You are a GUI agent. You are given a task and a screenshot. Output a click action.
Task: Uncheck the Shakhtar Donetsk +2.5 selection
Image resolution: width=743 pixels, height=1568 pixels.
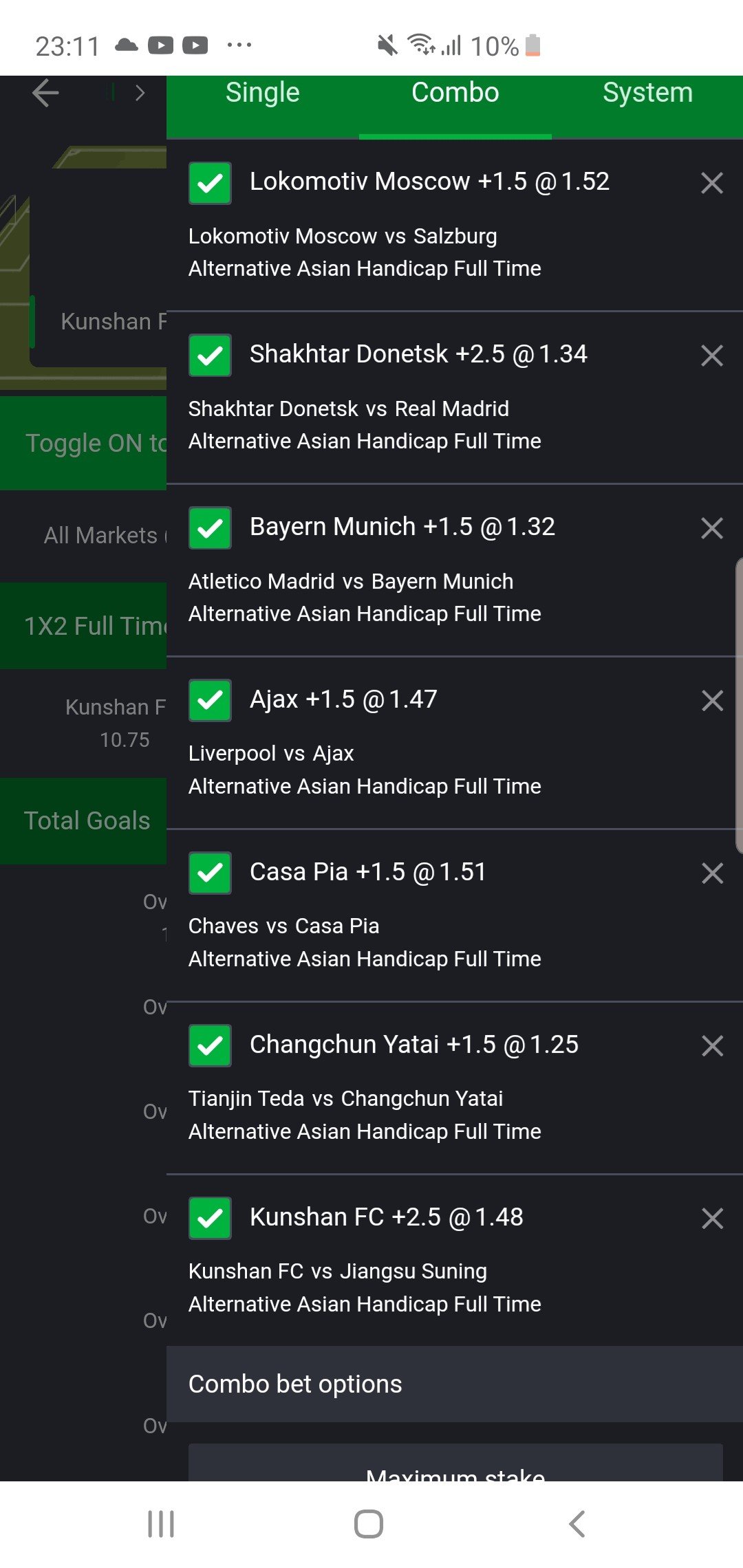(210, 356)
